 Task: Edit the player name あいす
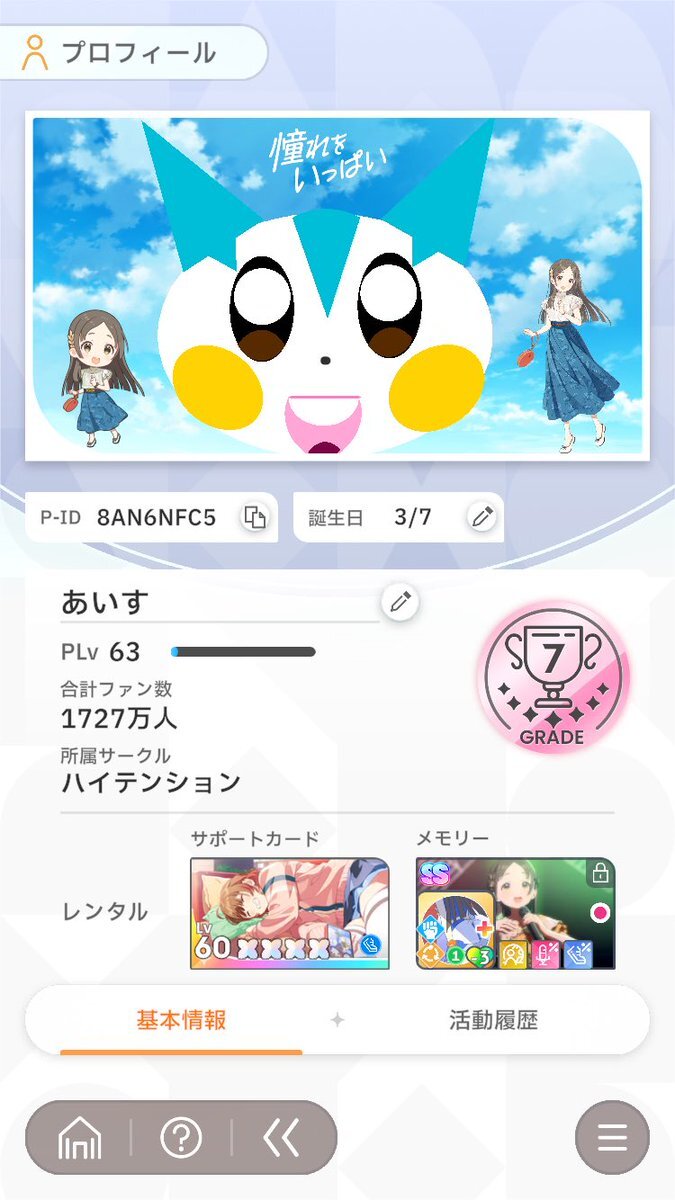tap(400, 602)
